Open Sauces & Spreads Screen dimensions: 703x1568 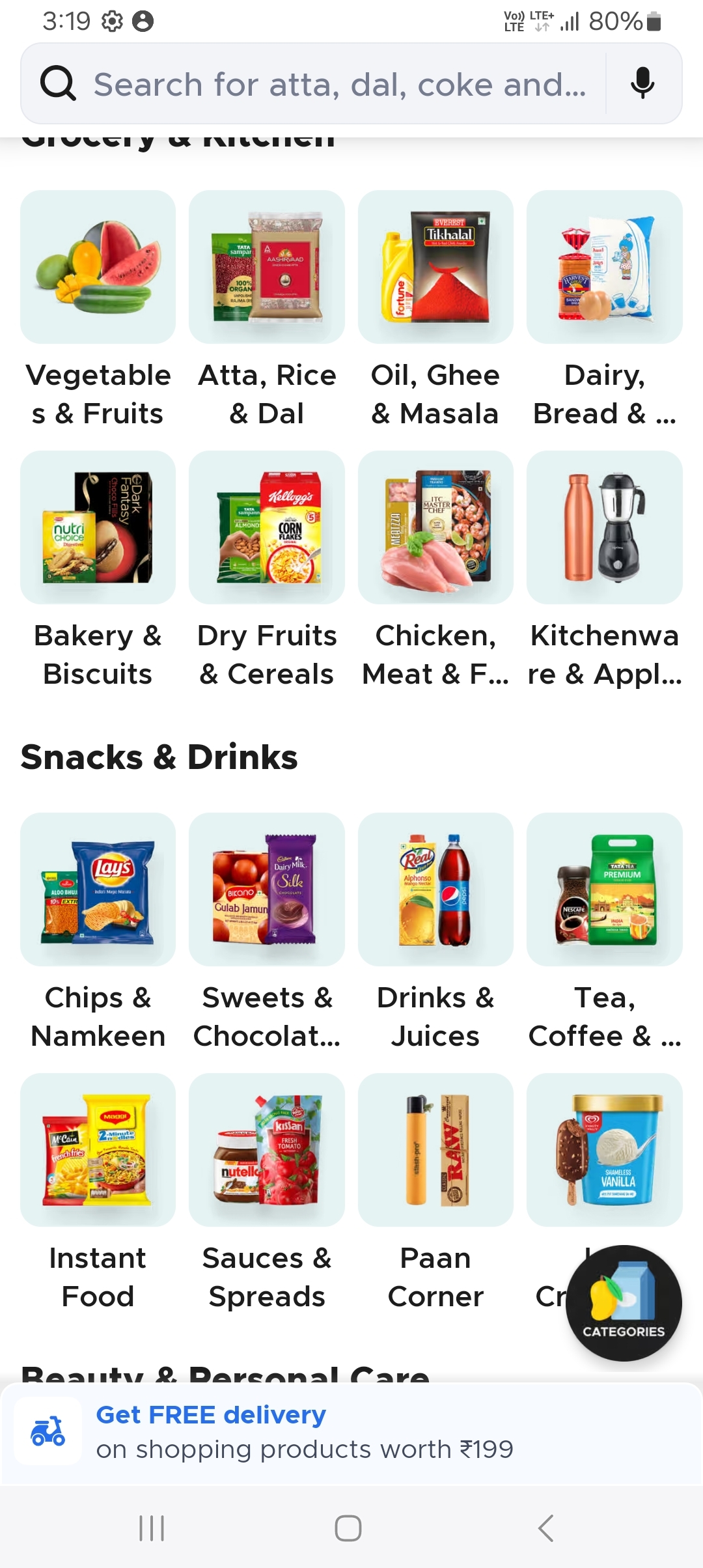pyautogui.click(x=267, y=1150)
